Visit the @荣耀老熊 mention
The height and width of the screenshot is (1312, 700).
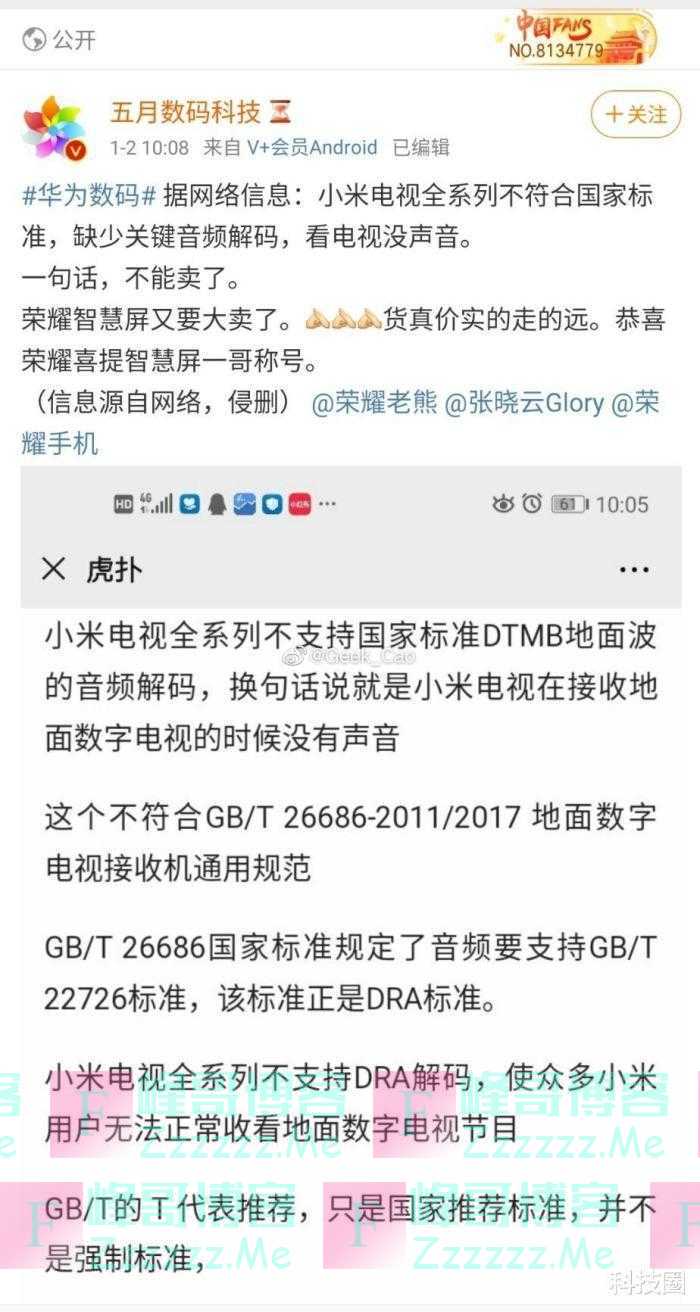[374, 403]
